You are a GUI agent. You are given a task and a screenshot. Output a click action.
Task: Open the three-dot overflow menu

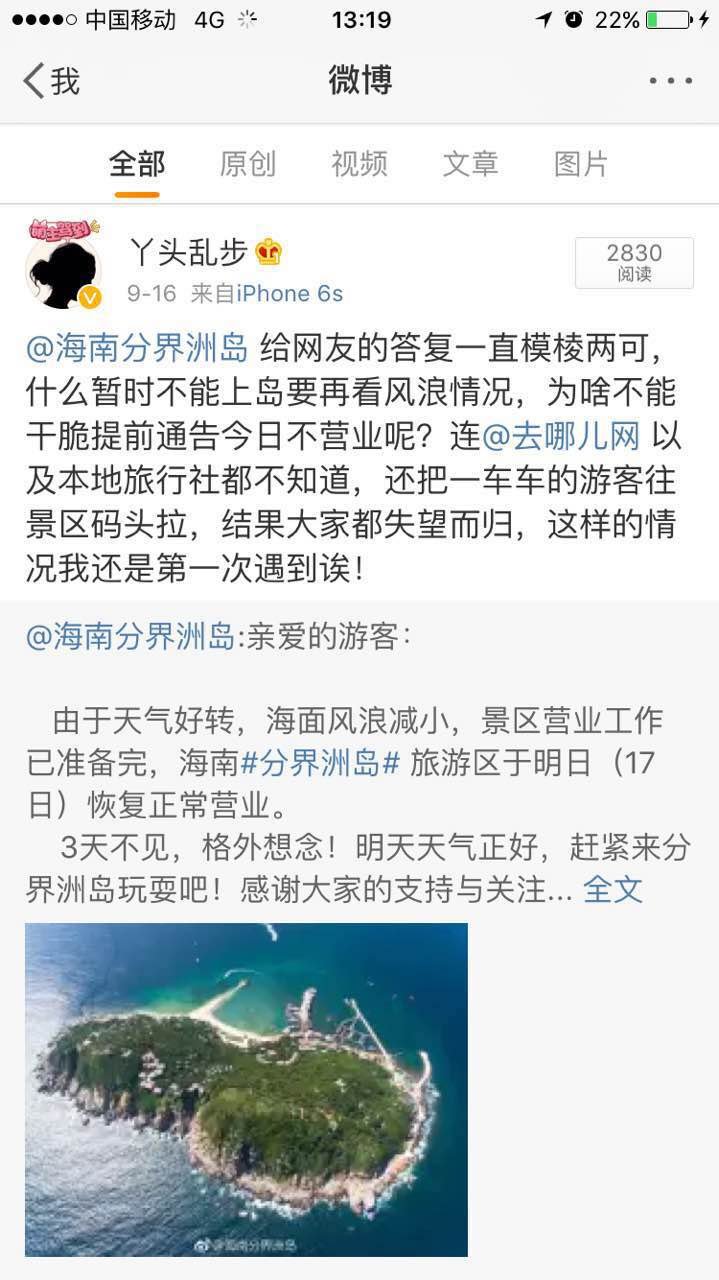pos(670,81)
